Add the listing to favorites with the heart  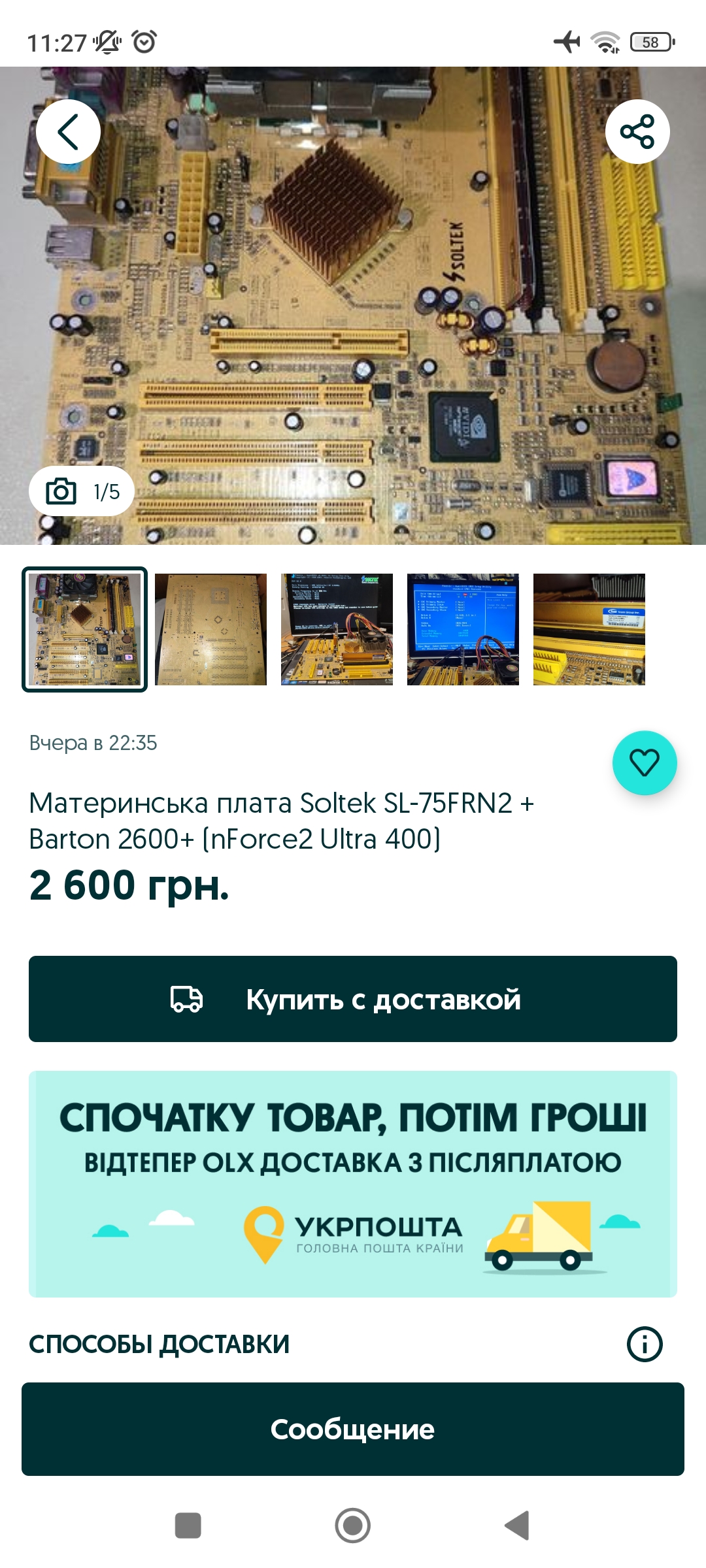644,762
